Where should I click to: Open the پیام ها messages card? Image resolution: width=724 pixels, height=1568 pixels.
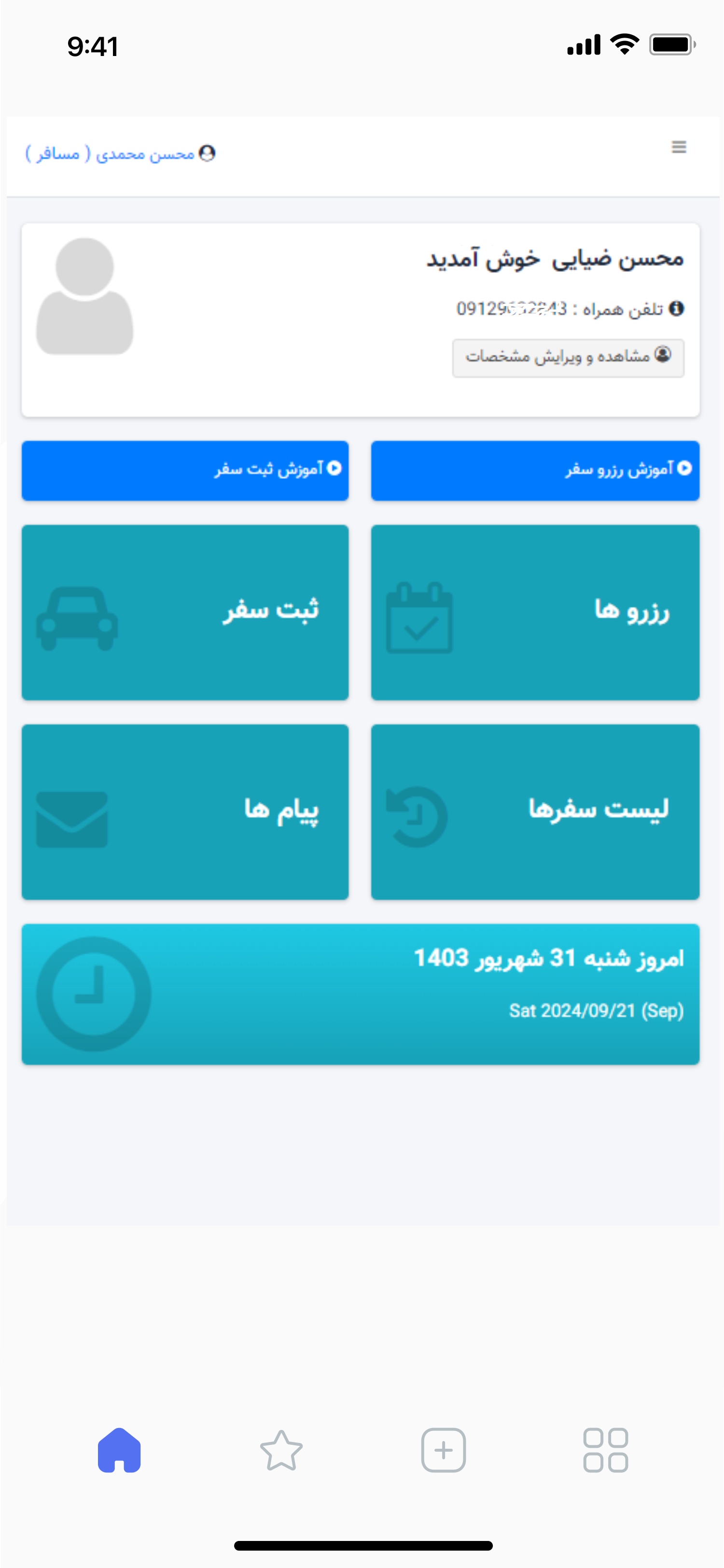point(185,812)
